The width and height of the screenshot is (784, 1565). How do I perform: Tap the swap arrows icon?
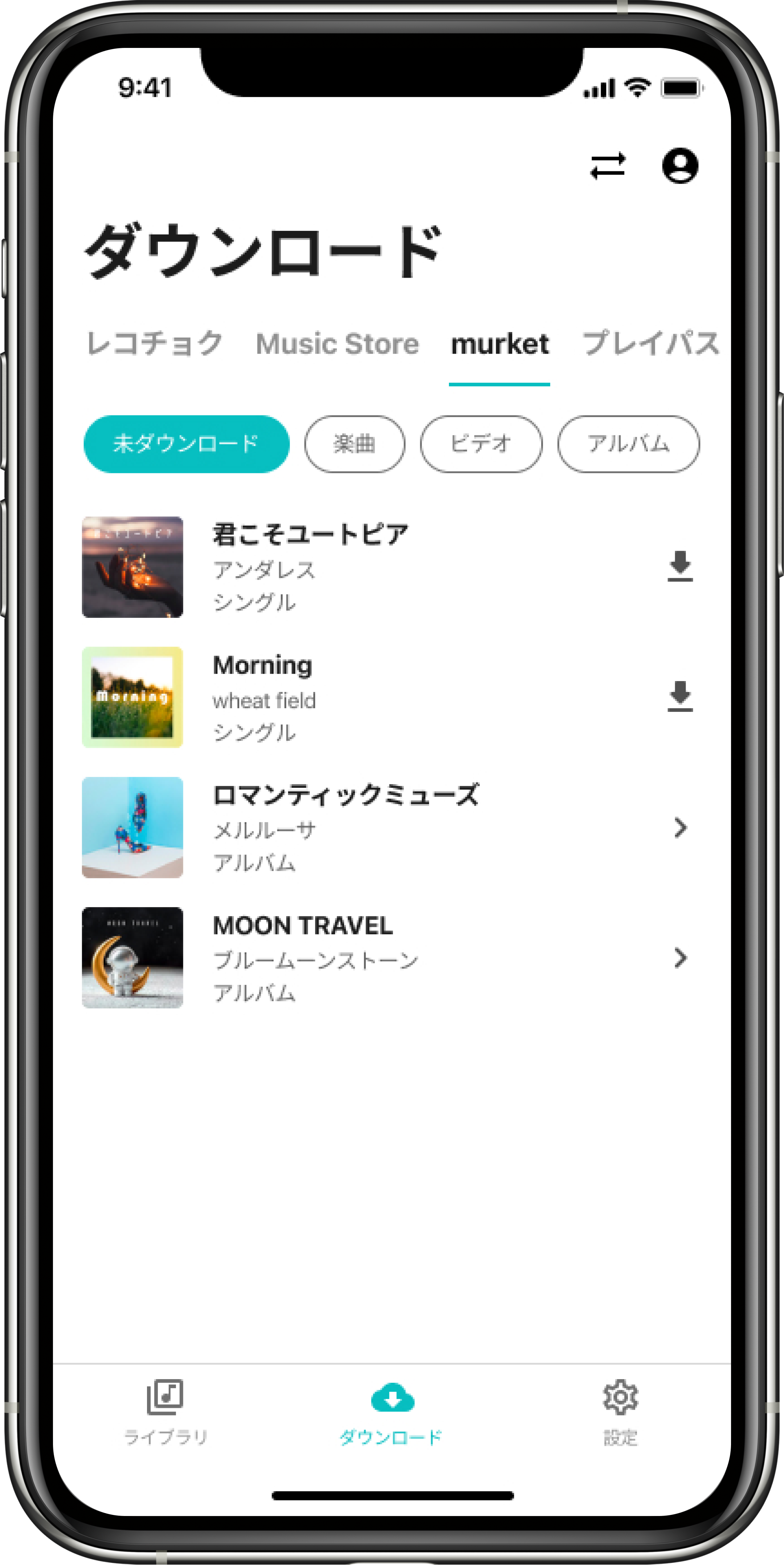coord(607,165)
